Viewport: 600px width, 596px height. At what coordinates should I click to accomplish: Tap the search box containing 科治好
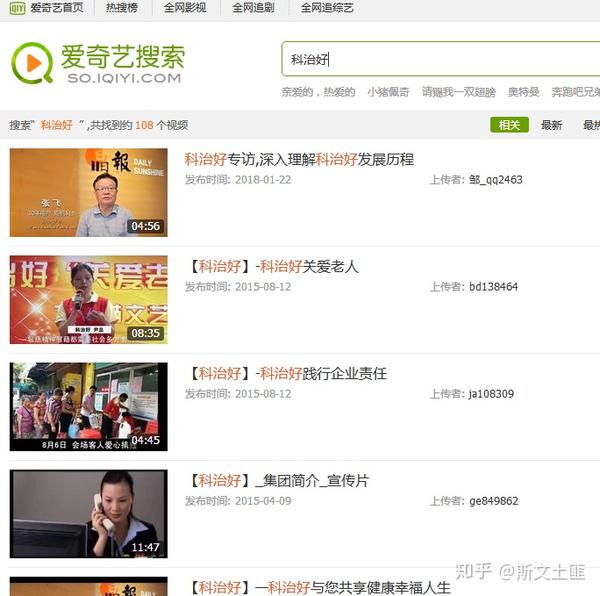[x=440, y=60]
